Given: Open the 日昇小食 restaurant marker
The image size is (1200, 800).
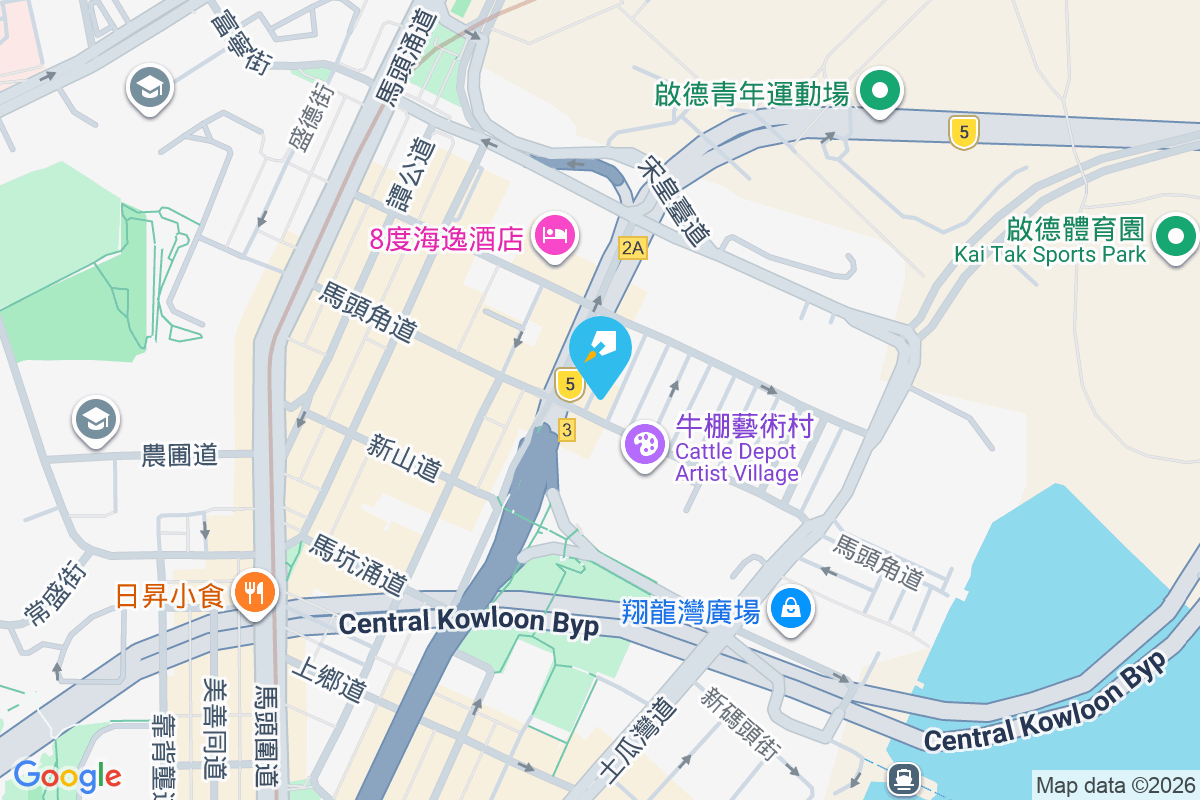Looking at the screenshot, I should tap(256, 594).
